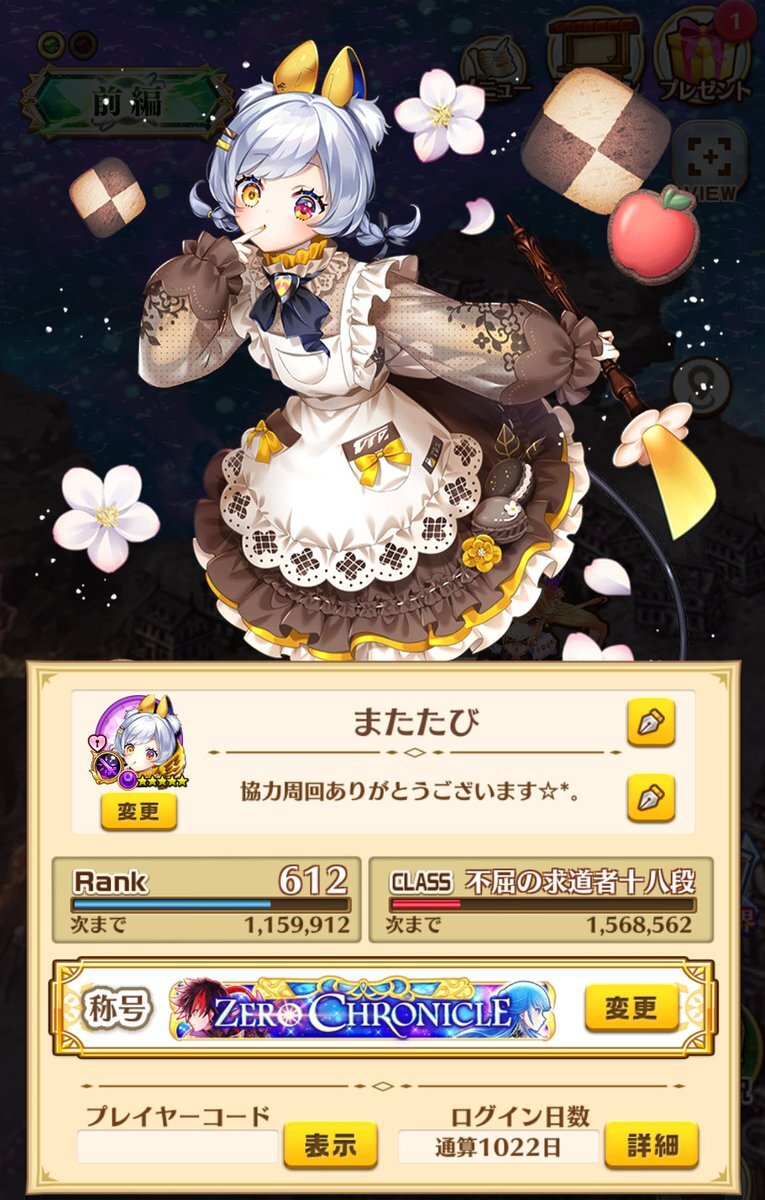The width and height of the screenshot is (765, 1200).
Task: Tap the 前編 banner
Action: (126, 102)
